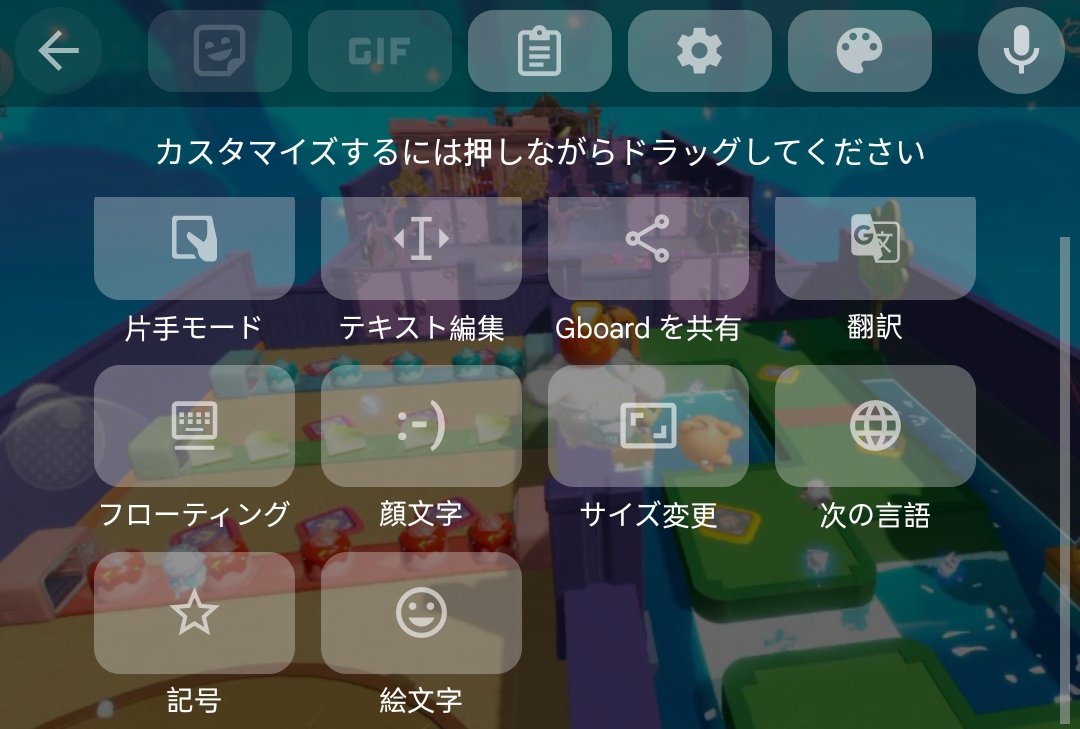Open 記号 symbols
This screenshot has height=729, width=1080.
[194, 613]
